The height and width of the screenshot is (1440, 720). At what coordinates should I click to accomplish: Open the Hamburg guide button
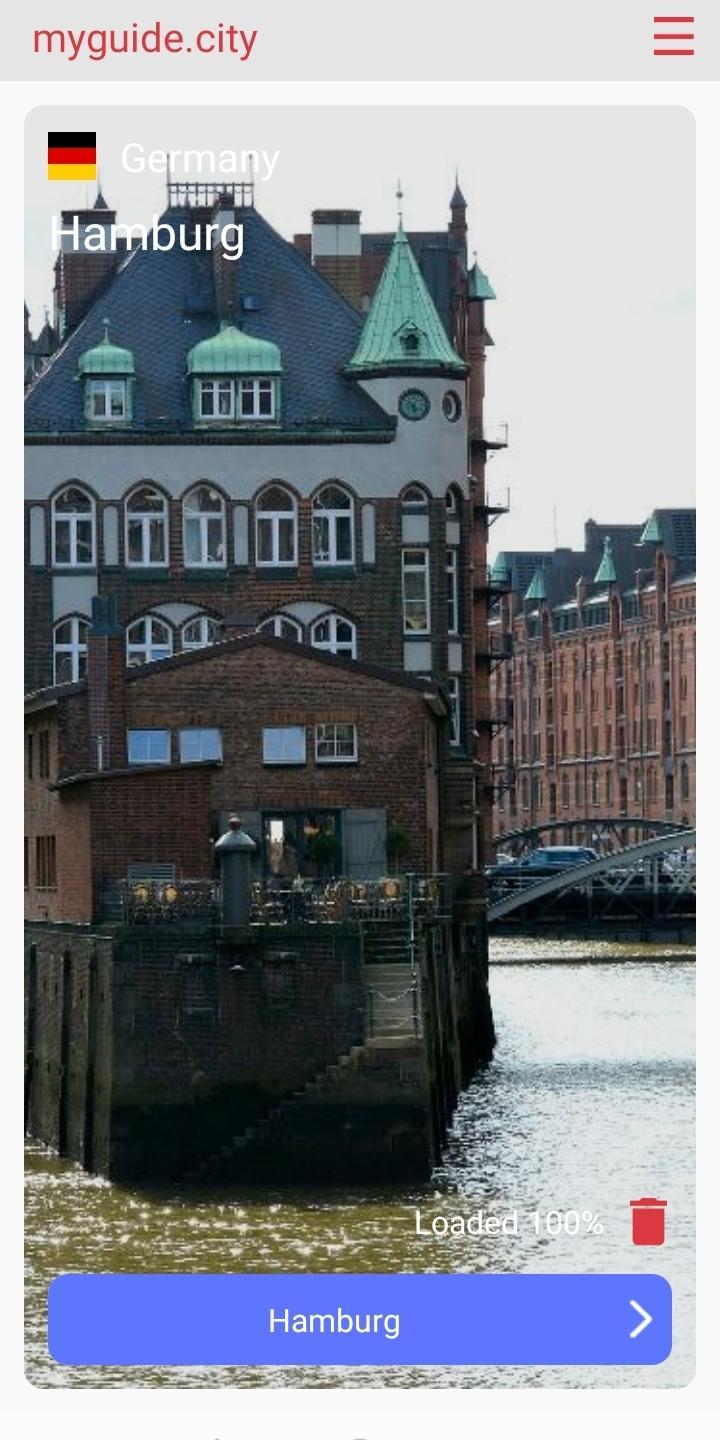click(x=360, y=1320)
